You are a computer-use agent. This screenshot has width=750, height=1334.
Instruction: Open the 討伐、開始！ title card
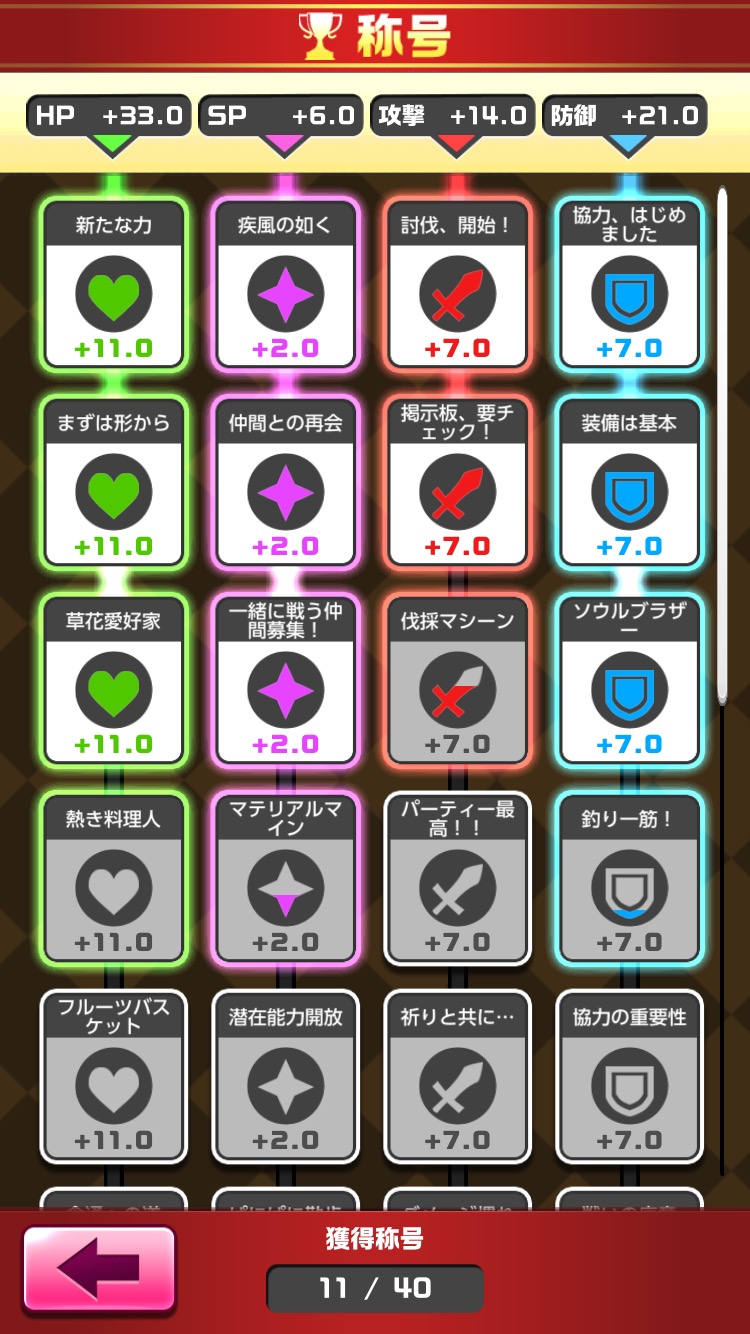tap(458, 285)
